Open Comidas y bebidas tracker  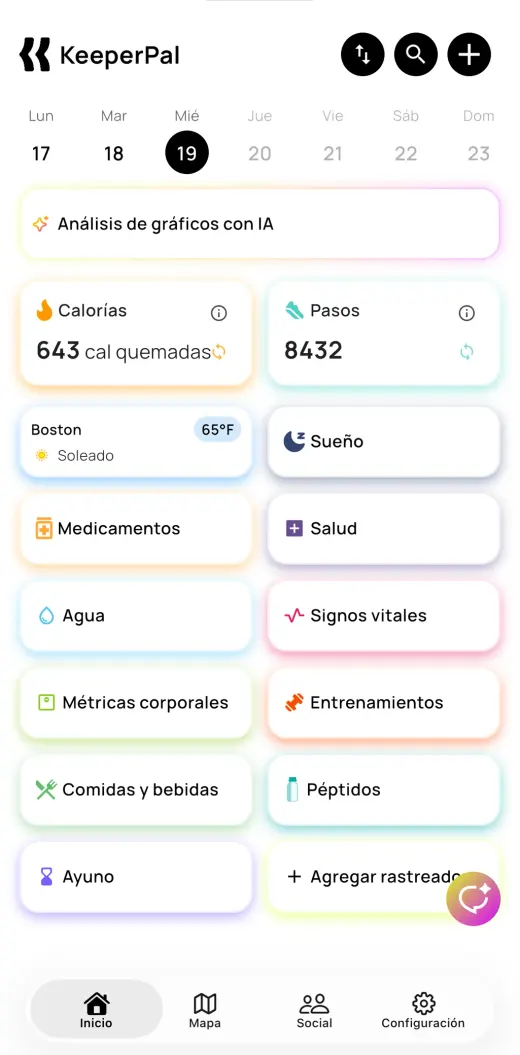pyautogui.click(x=136, y=790)
